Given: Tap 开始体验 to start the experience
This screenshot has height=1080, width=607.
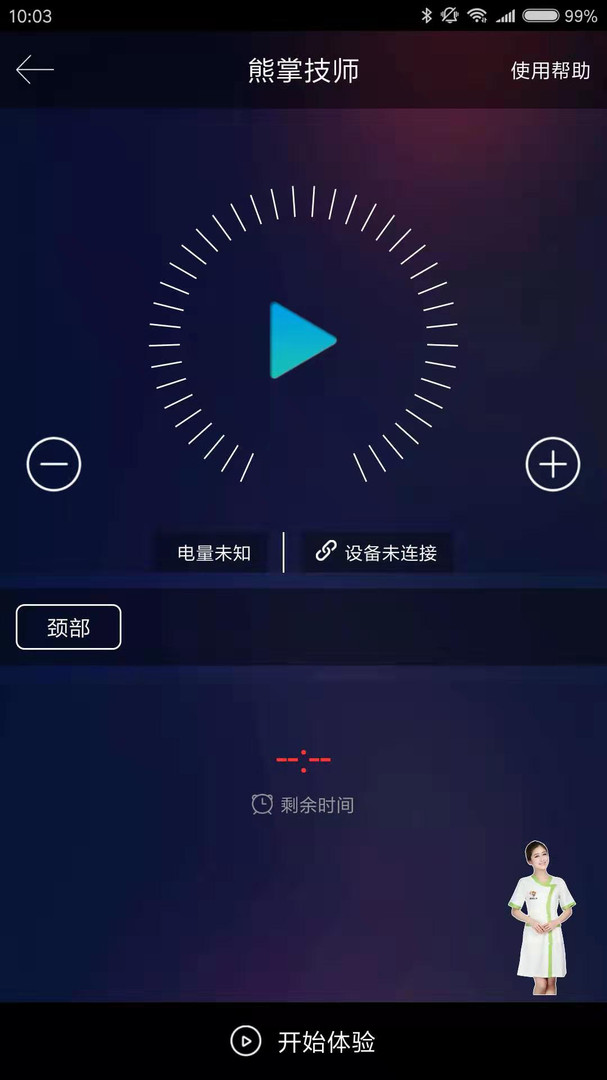Looking at the screenshot, I should click(304, 1041).
